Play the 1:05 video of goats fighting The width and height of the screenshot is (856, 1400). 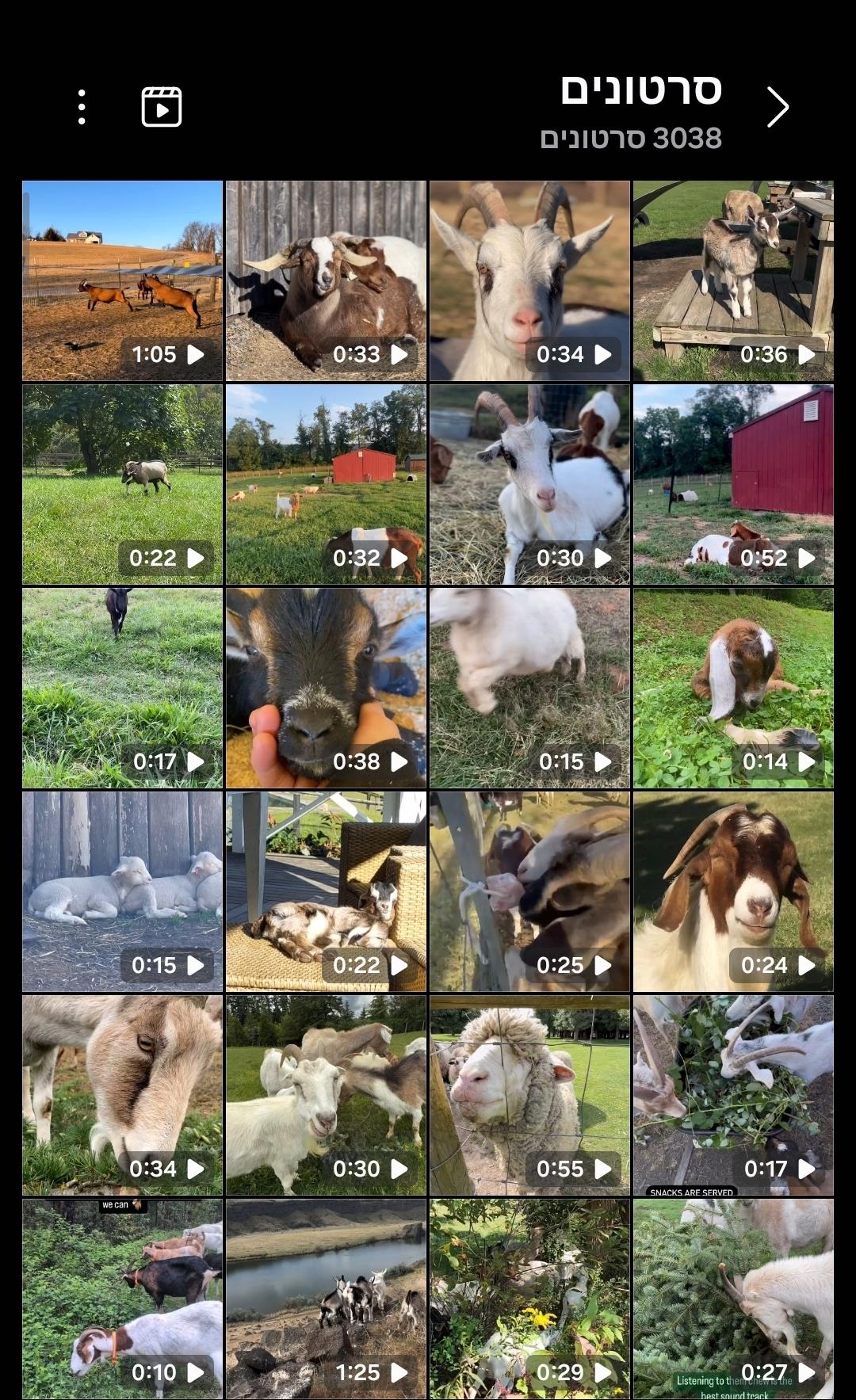tap(122, 280)
